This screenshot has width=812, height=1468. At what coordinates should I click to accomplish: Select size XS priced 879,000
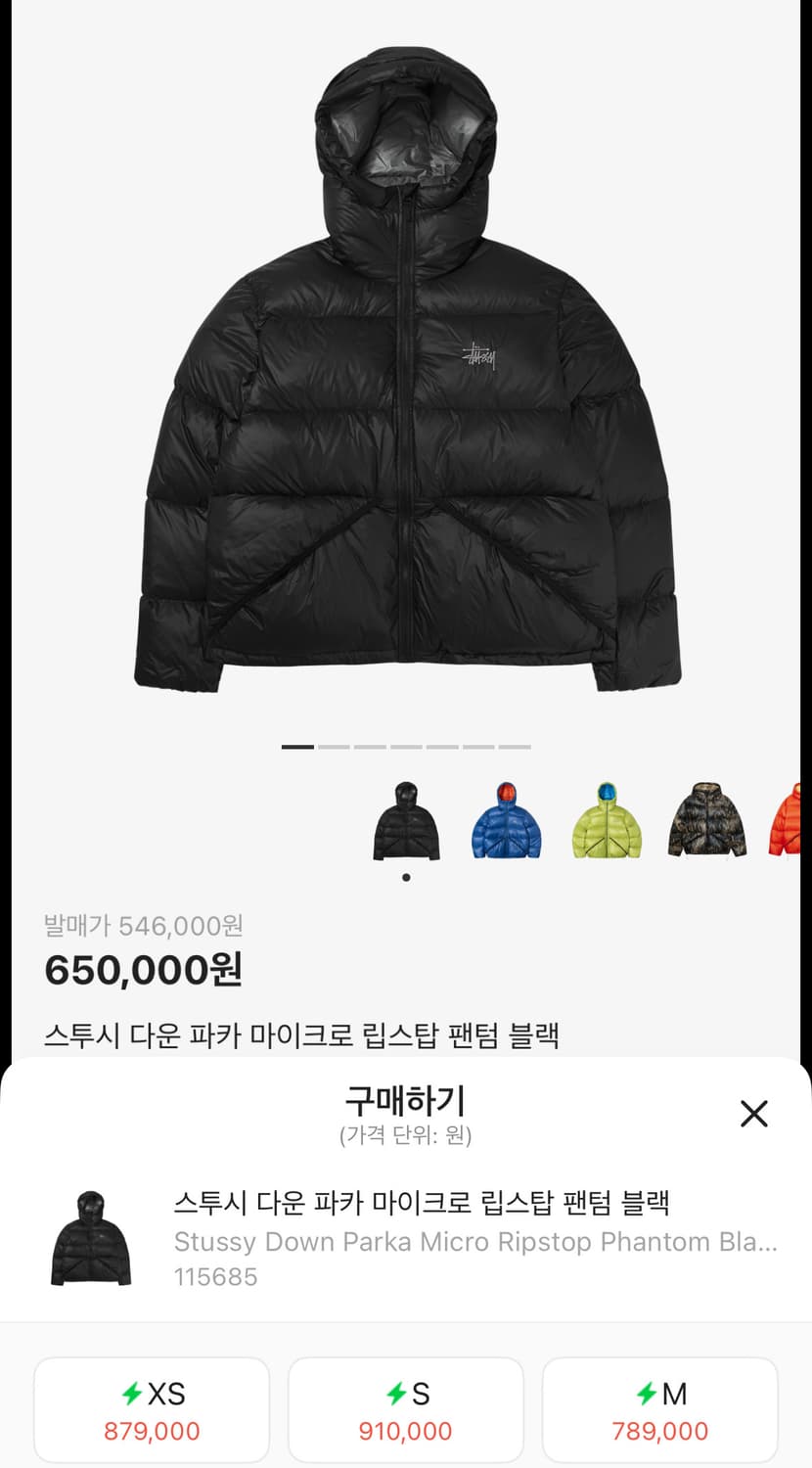point(152,1409)
